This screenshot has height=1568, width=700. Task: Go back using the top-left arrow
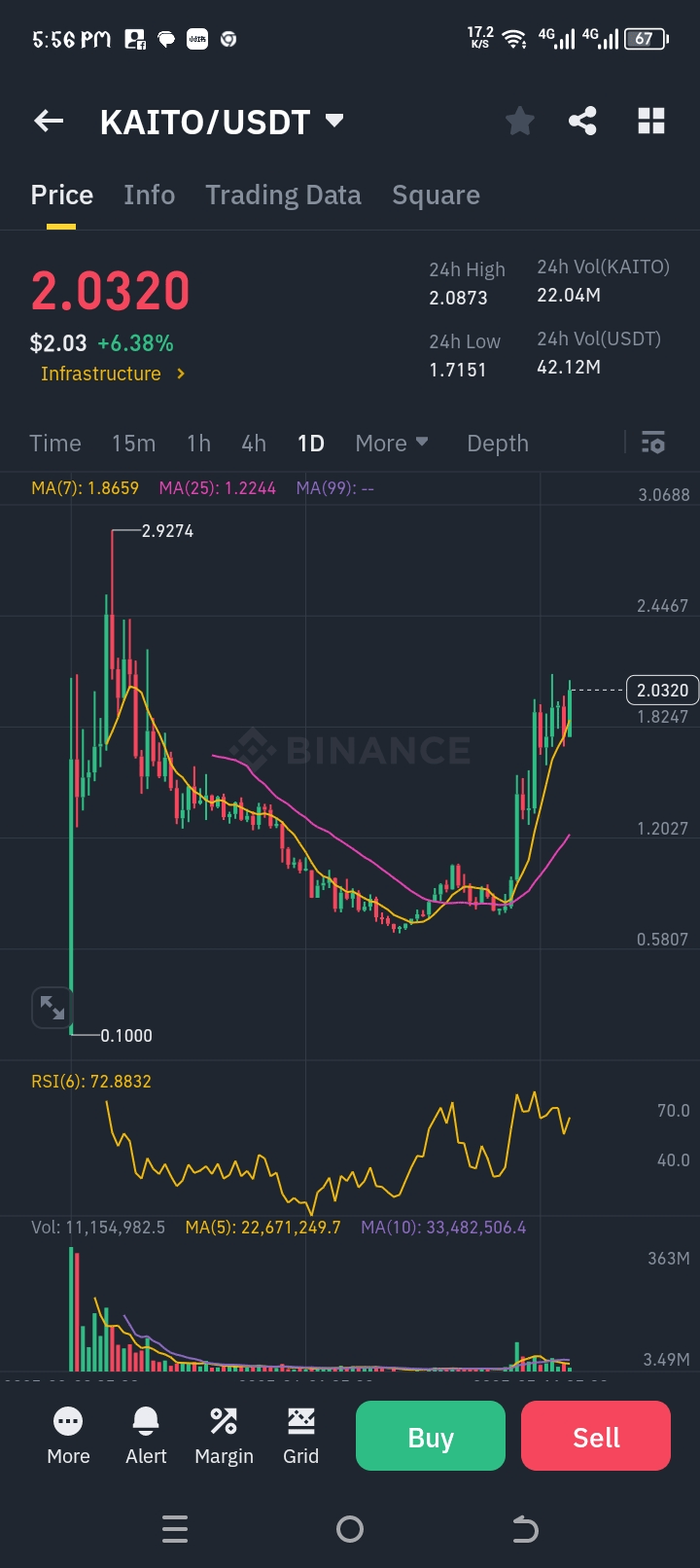pos(49,122)
